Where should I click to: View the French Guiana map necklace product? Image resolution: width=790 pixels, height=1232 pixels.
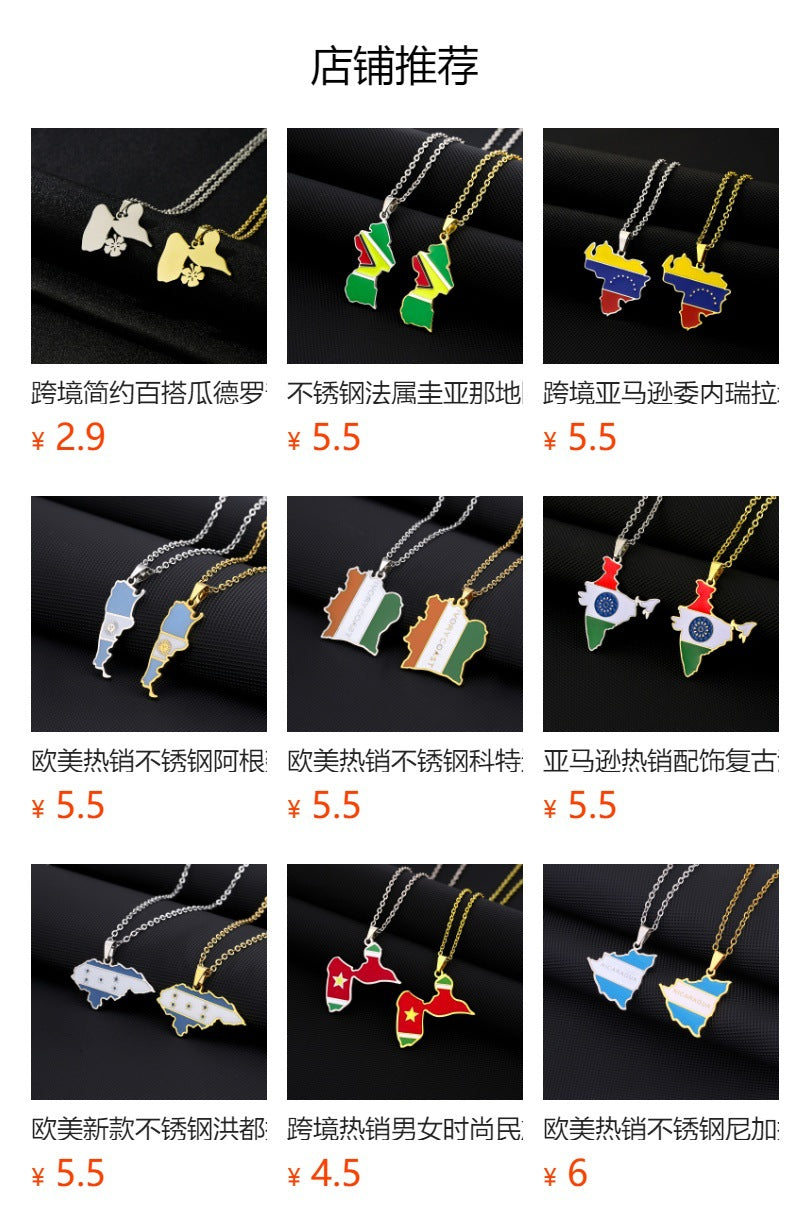(x=404, y=246)
